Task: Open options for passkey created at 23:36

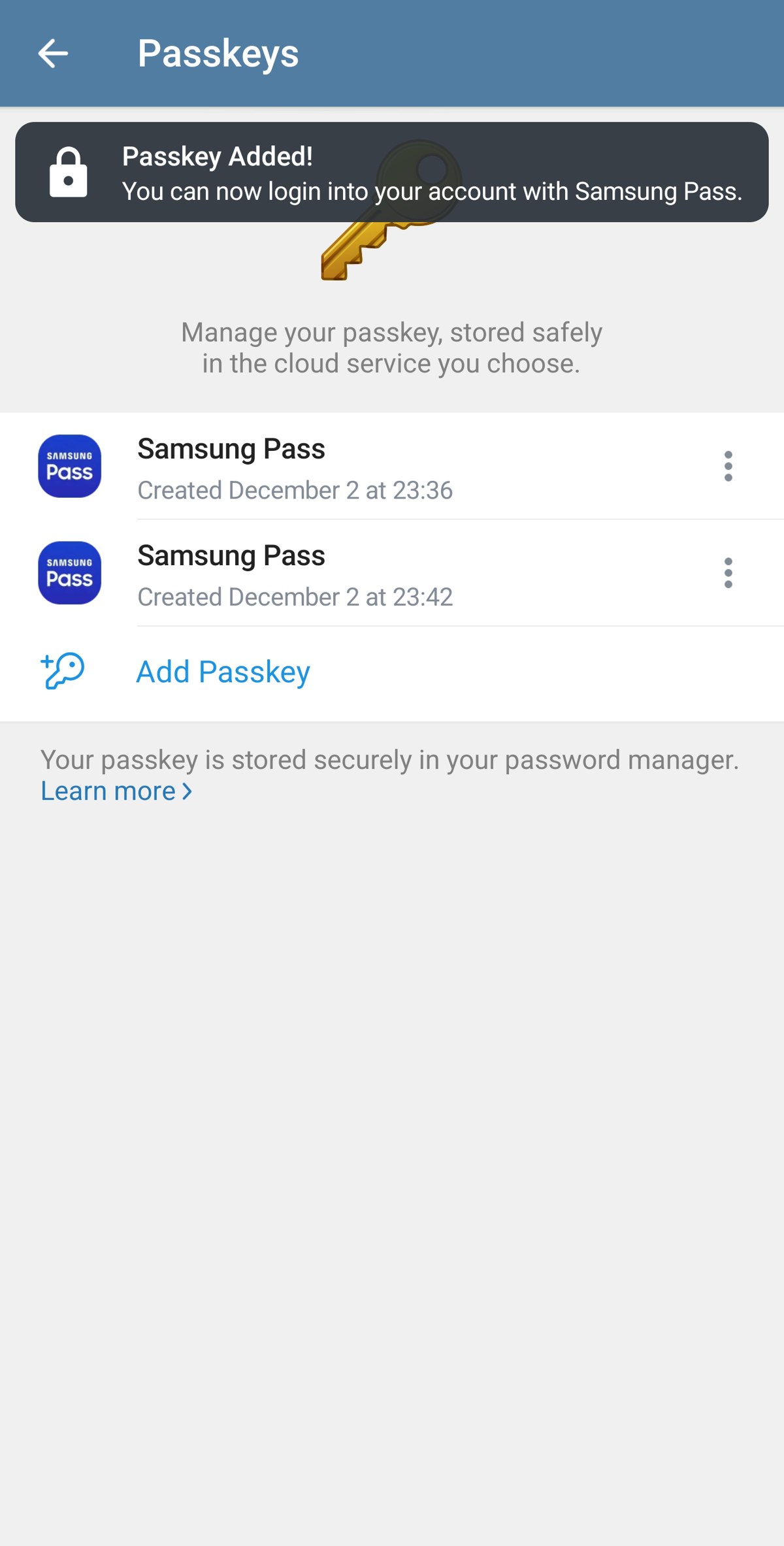Action: (728, 466)
